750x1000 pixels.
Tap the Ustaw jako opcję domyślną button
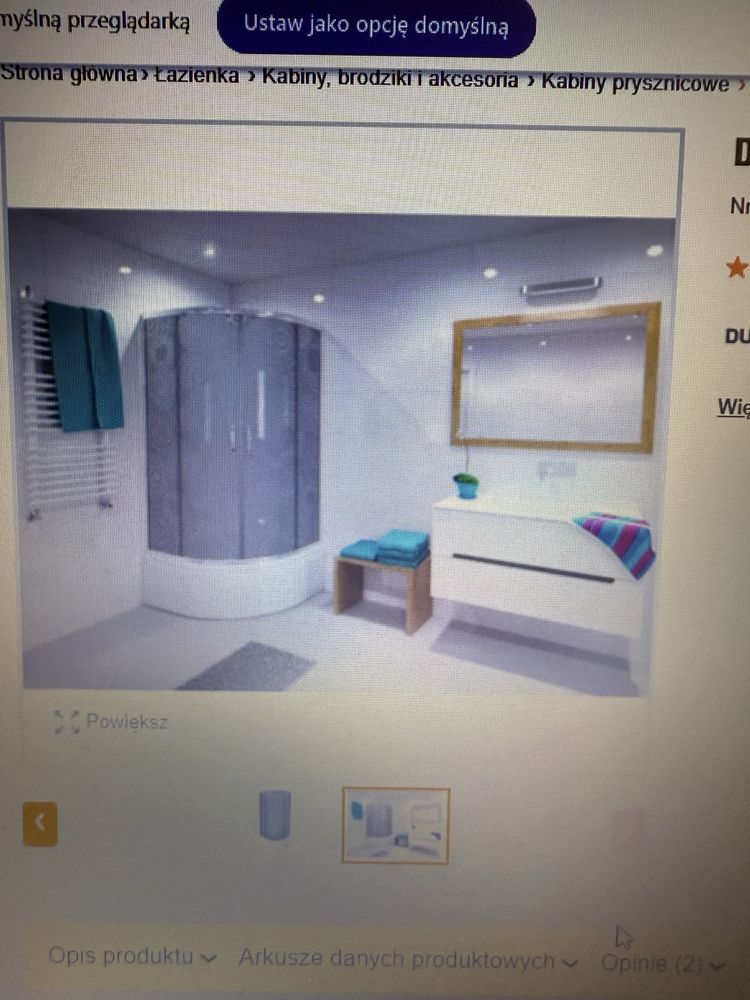[376, 25]
